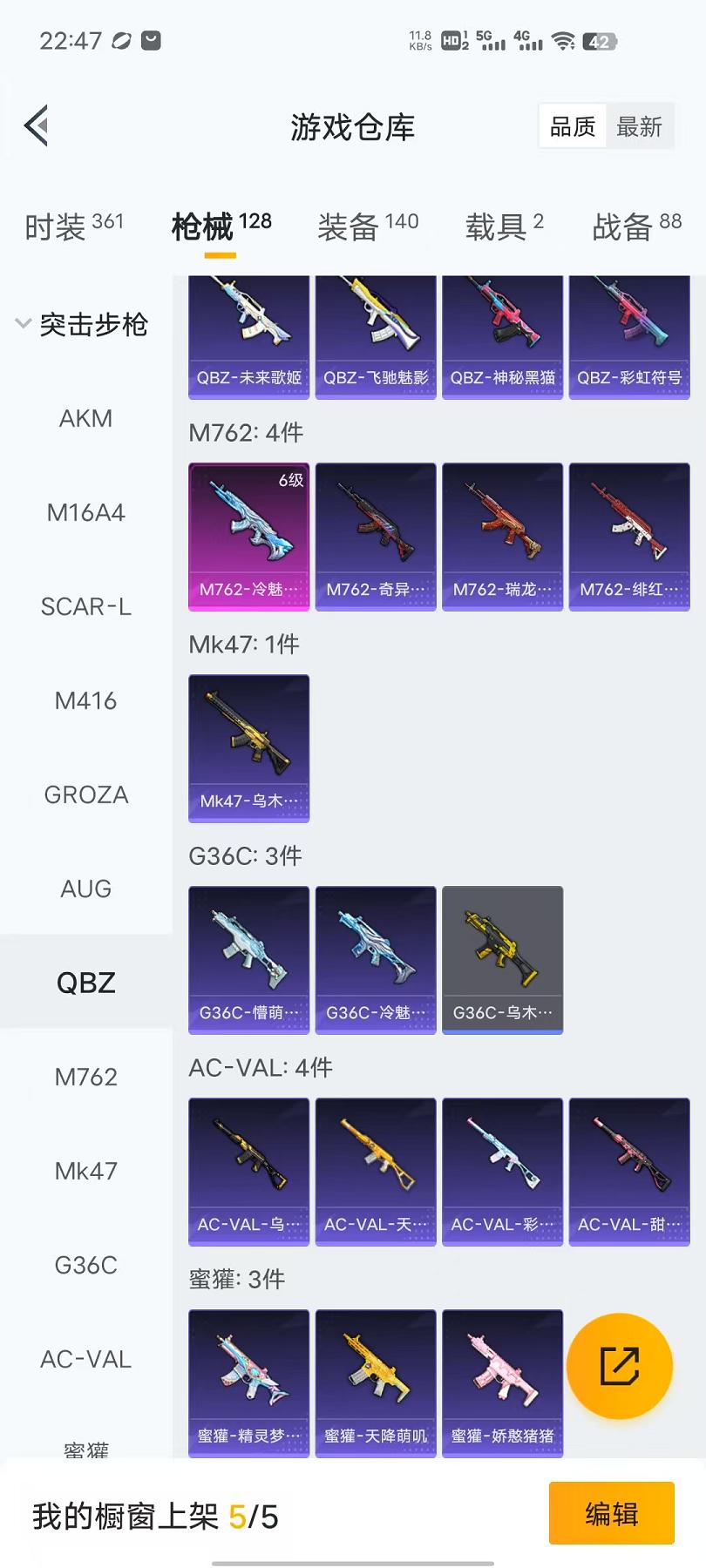Tap the orange share floating button
Screen dimensions: 706x1568
point(620,1365)
